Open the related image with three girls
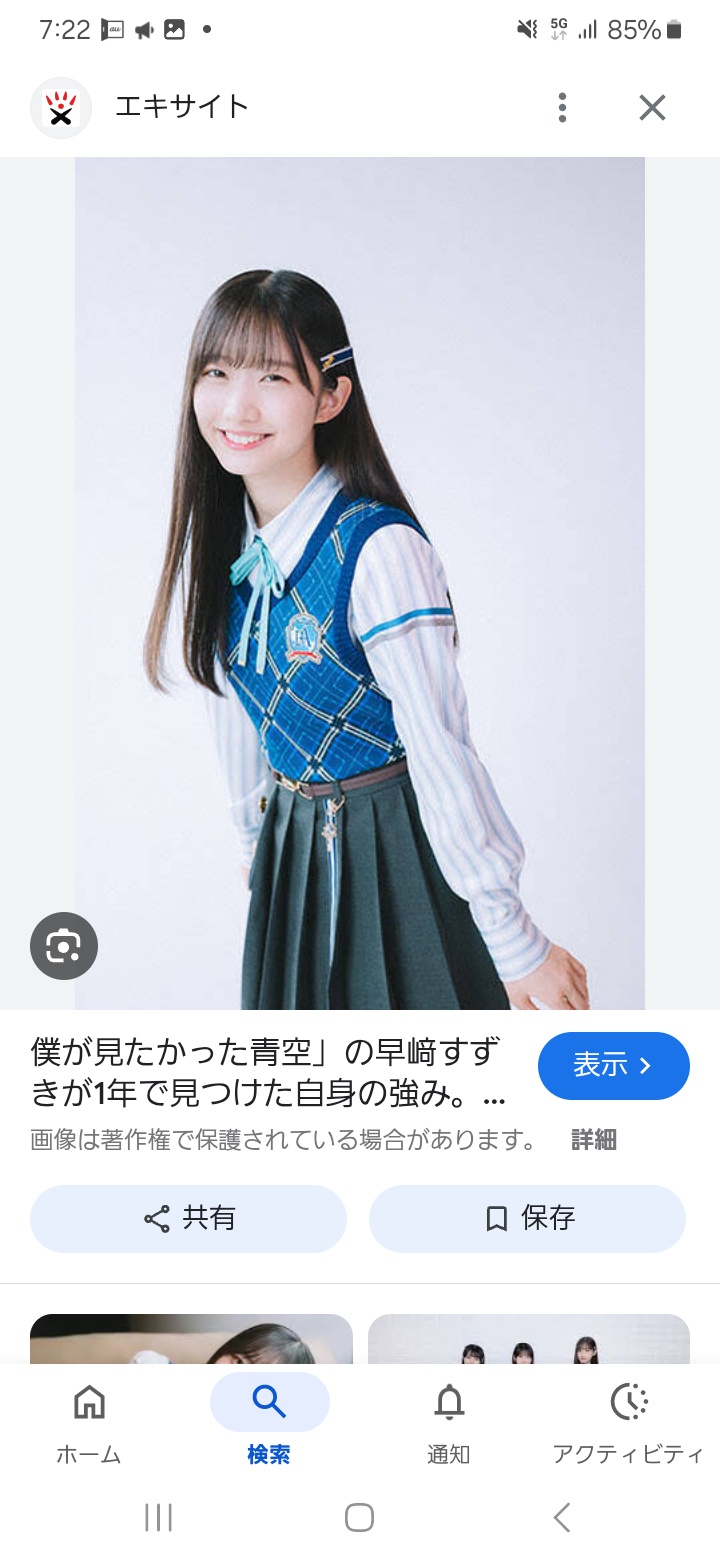The image size is (720, 1560). pos(529,1339)
